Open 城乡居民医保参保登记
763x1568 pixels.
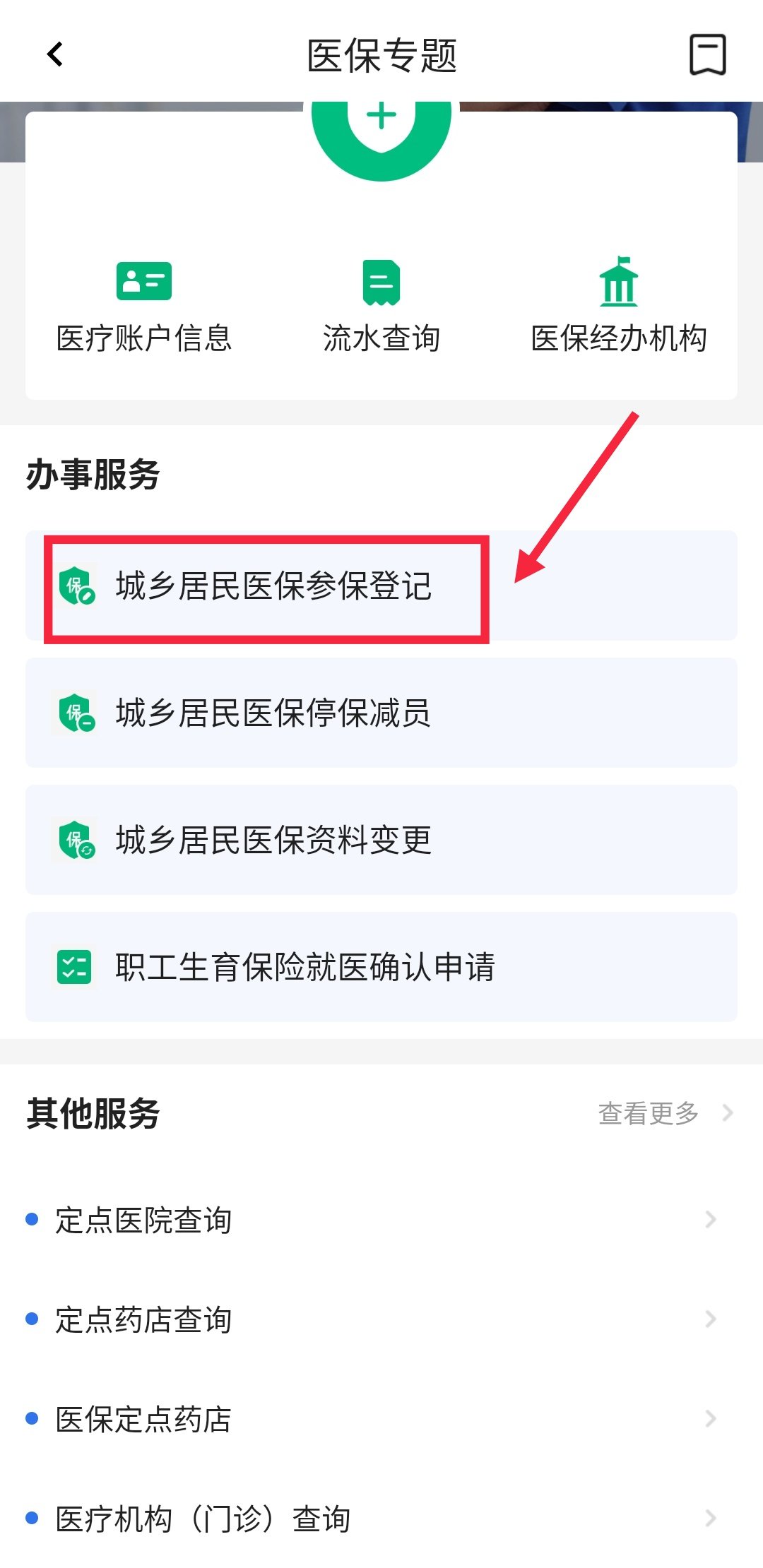[273, 586]
